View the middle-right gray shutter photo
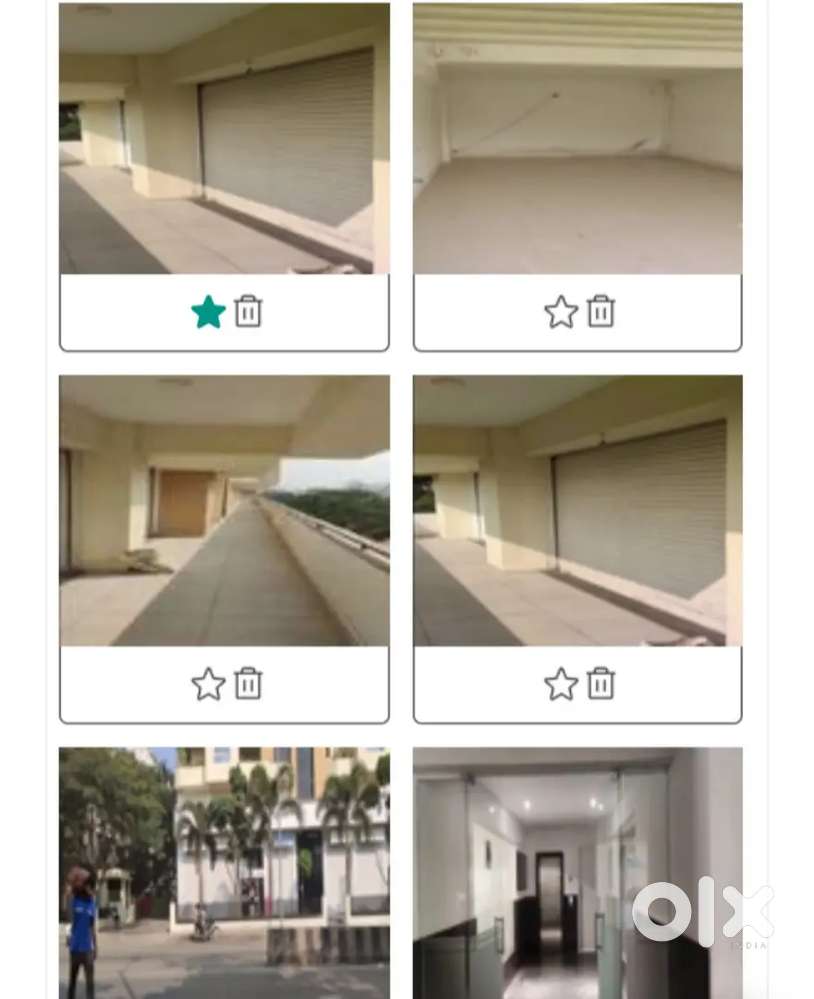This screenshot has width=814, height=999. click(x=577, y=510)
